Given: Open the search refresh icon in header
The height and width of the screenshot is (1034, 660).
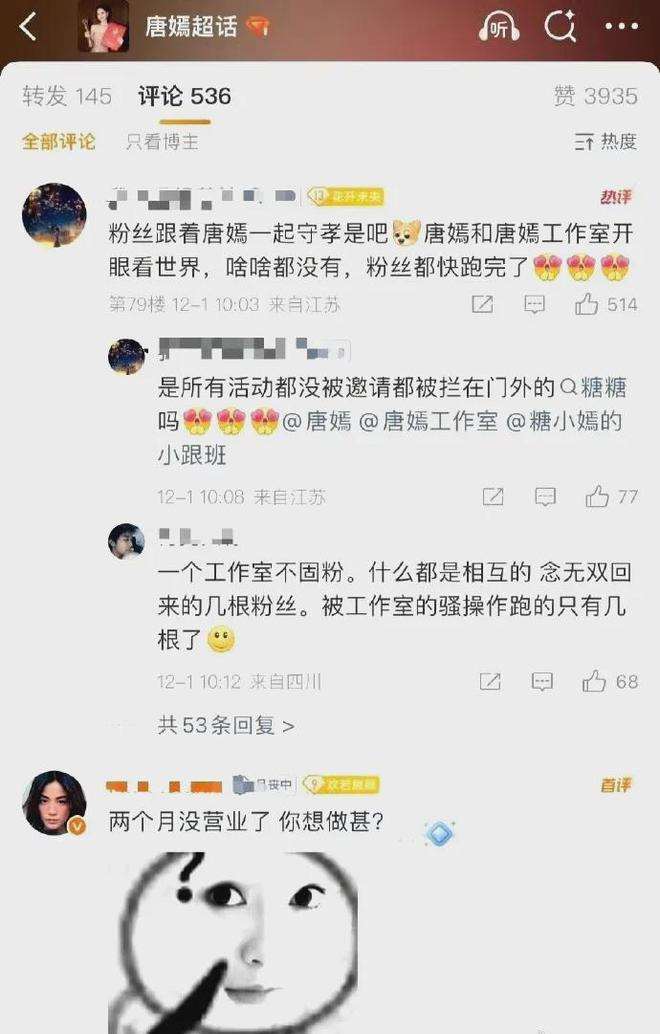Looking at the screenshot, I should [x=560, y=27].
